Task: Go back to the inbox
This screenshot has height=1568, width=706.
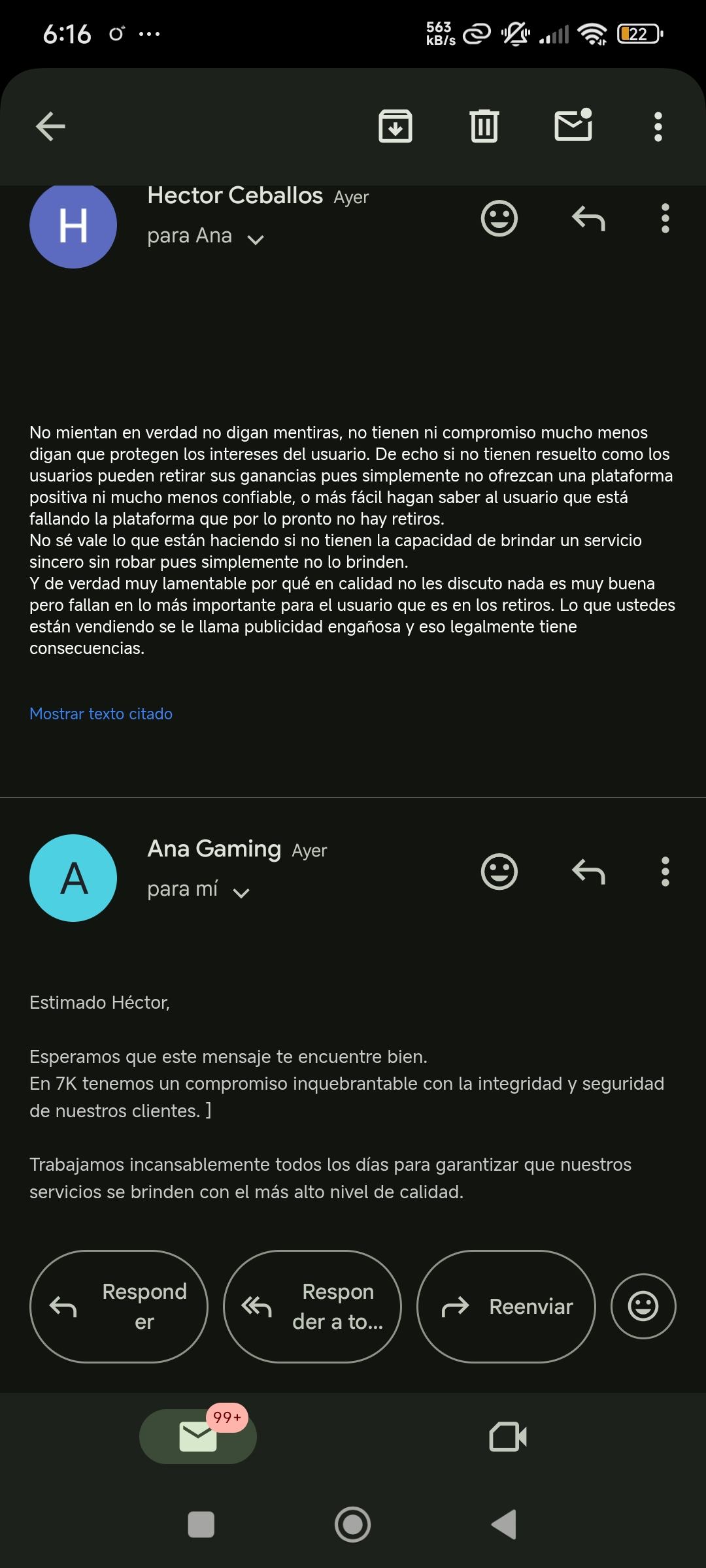Action: [50, 126]
